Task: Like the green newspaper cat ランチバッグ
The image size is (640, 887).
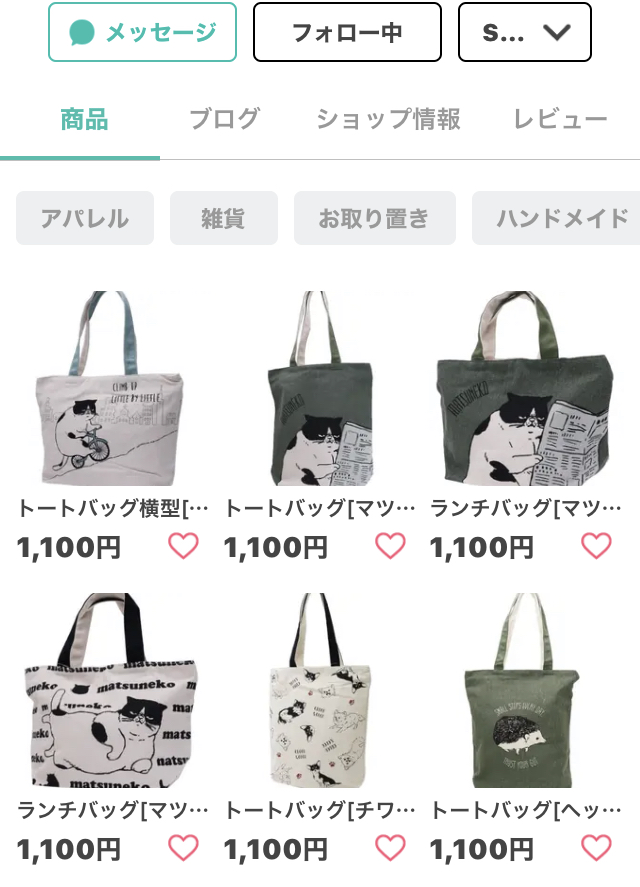Action: [x=596, y=546]
